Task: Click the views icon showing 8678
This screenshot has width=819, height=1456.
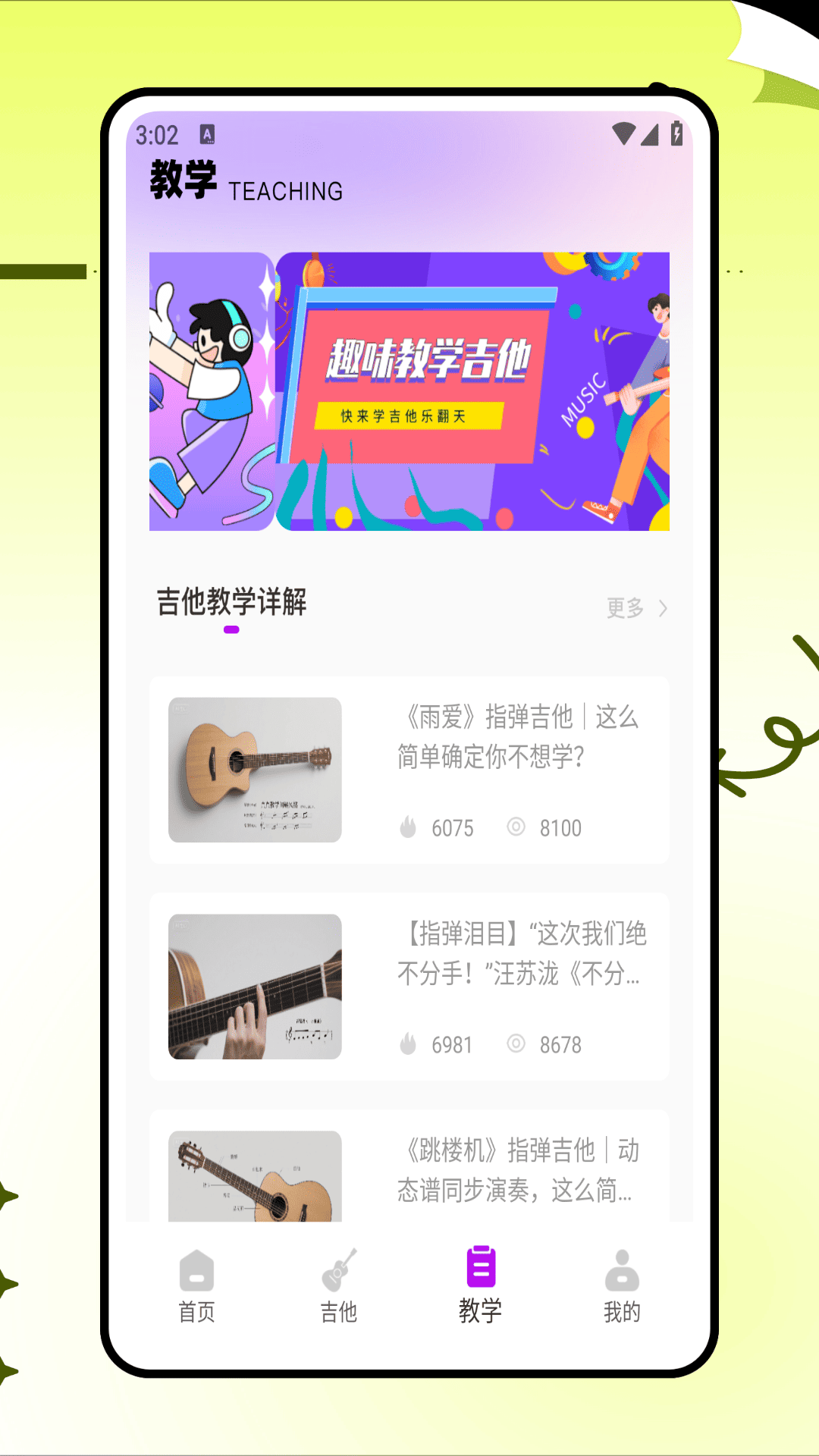Action: (518, 1044)
